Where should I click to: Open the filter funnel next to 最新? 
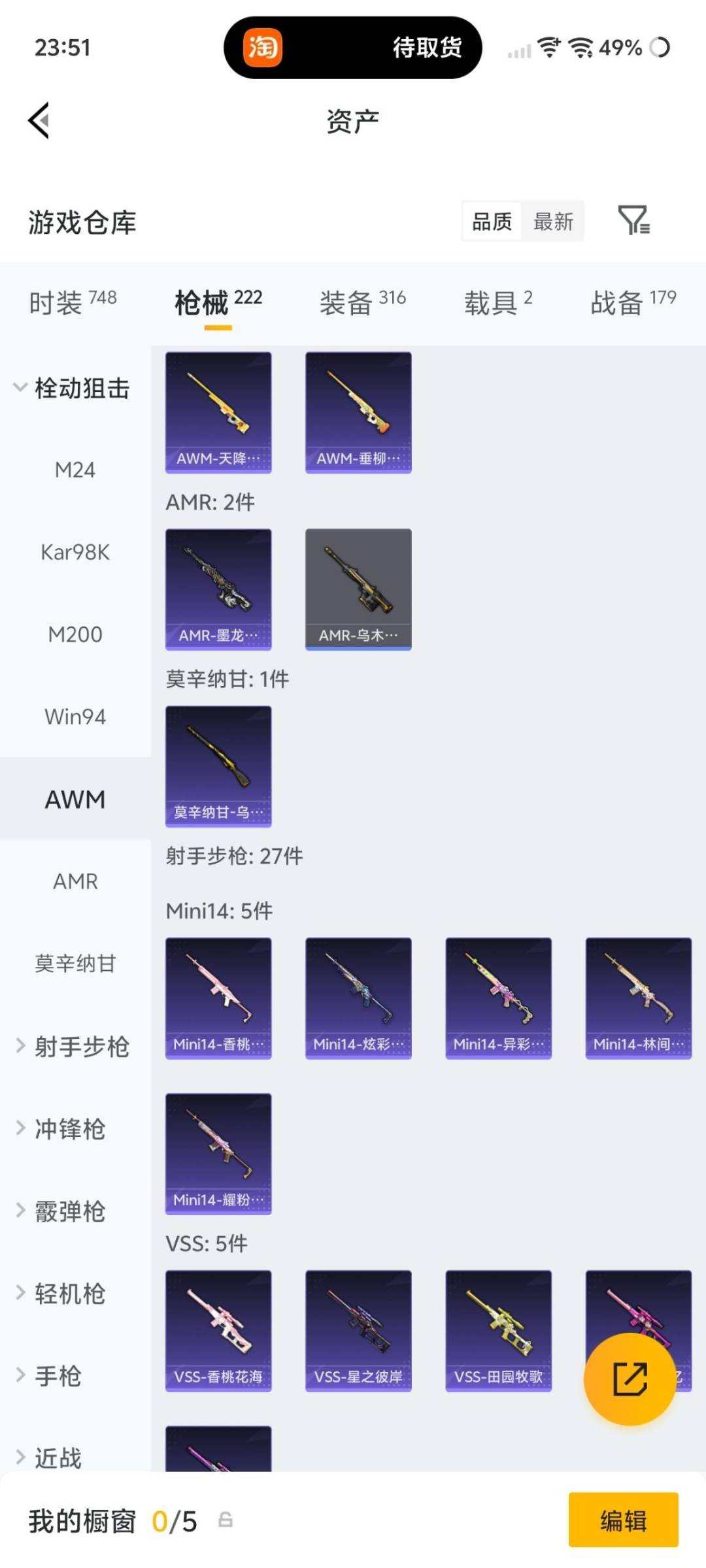[633, 221]
